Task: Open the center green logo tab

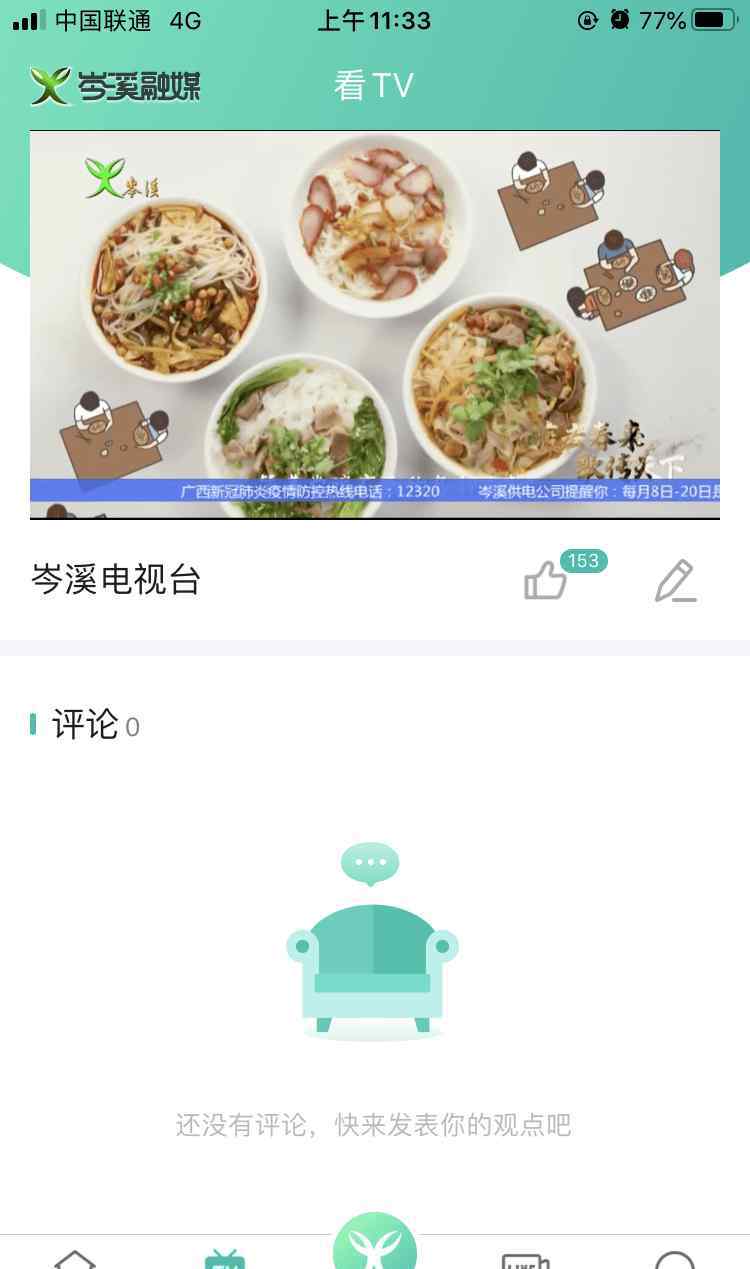Action: click(x=375, y=1245)
